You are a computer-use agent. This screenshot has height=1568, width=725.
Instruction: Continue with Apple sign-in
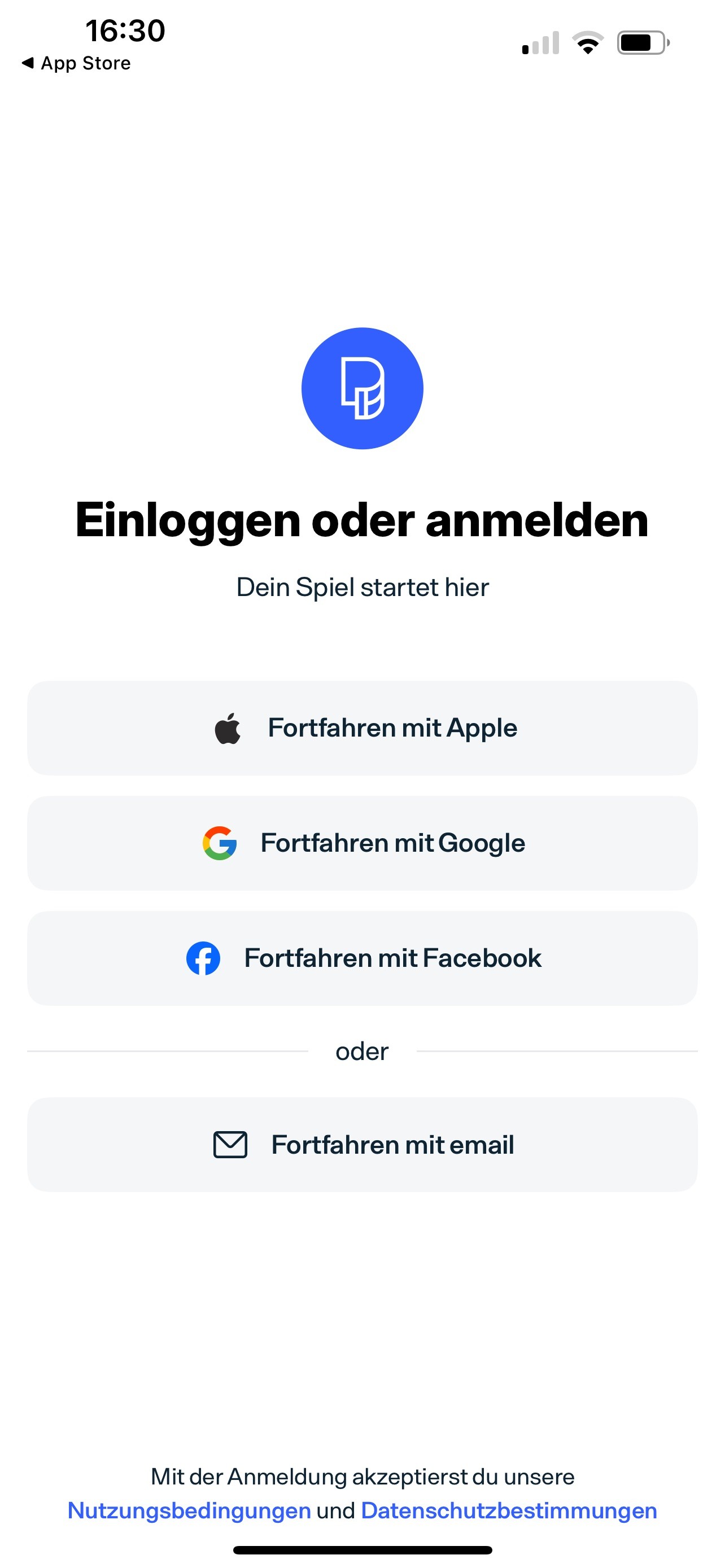pyautogui.click(x=362, y=728)
